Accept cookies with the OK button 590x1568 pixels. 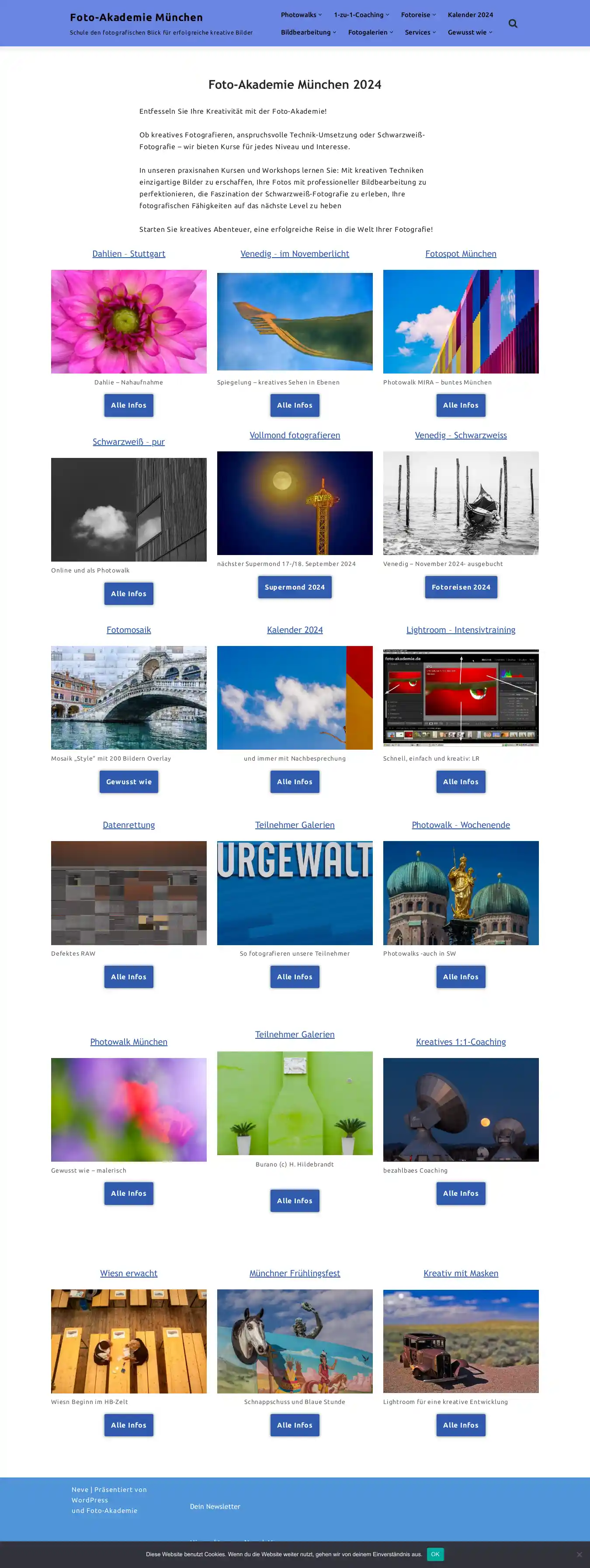pos(435,1554)
